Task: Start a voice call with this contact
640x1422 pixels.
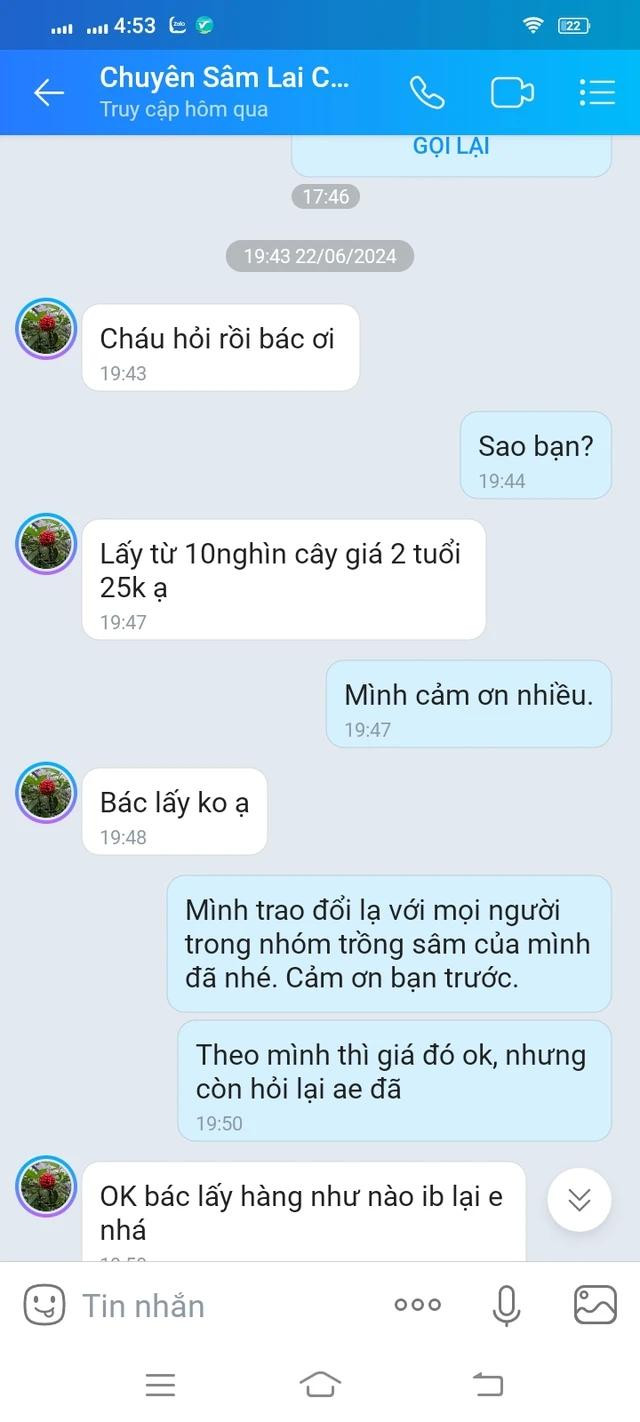Action: [427, 93]
